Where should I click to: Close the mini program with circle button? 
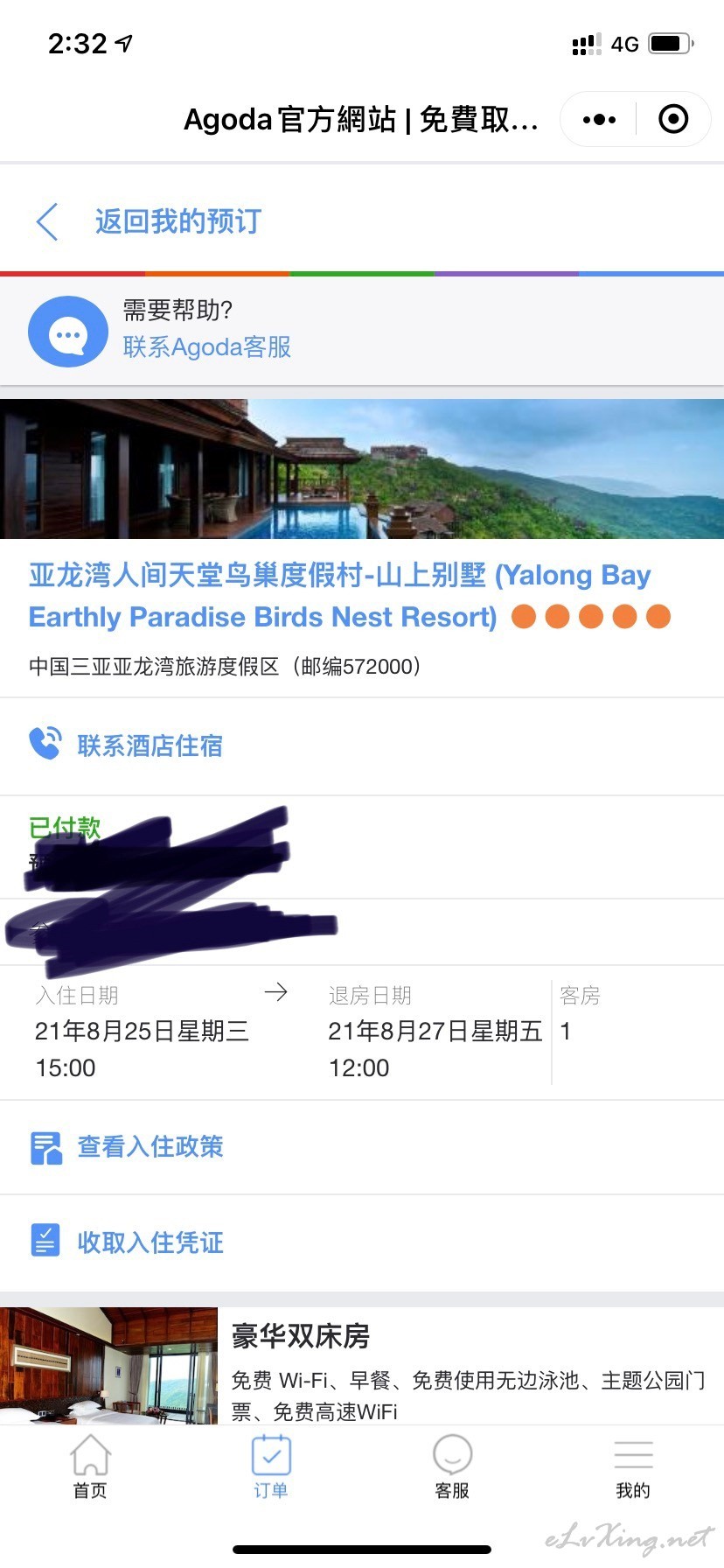point(673,119)
